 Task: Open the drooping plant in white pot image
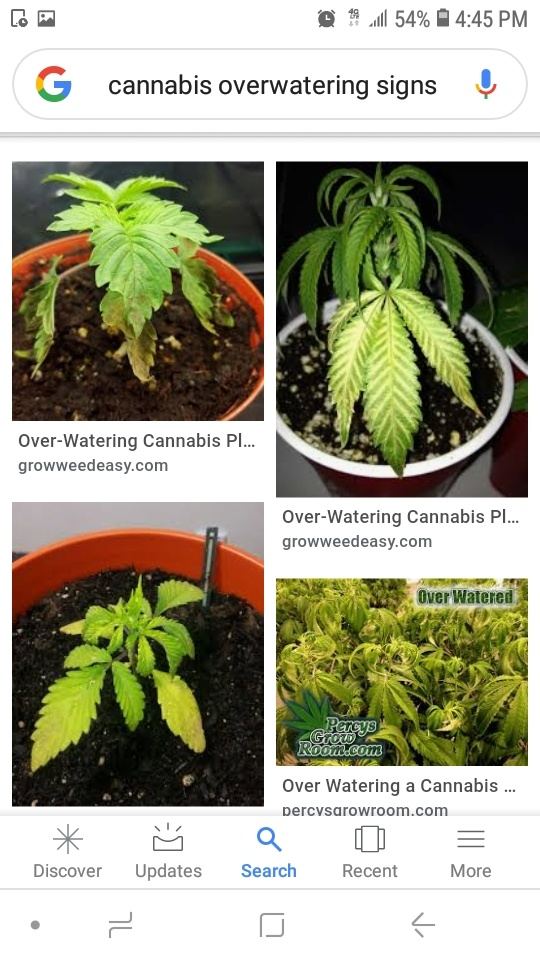pyautogui.click(x=402, y=329)
